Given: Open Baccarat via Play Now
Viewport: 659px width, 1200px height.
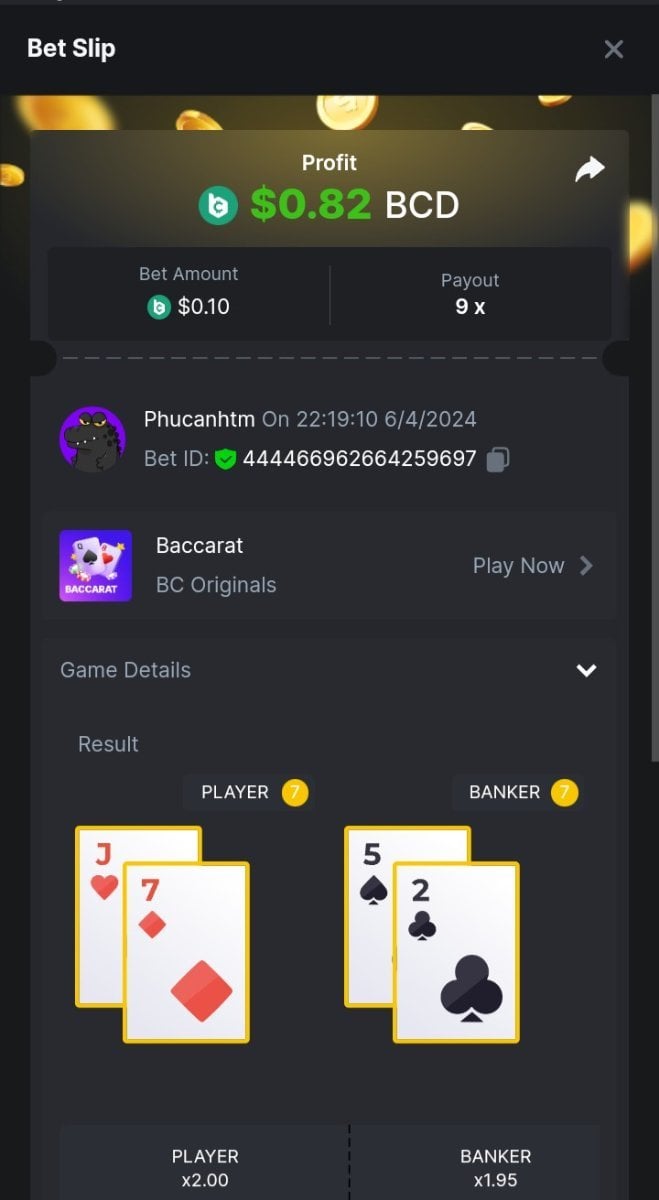Looking at the screenshot, I should click(x=532, y=566).
